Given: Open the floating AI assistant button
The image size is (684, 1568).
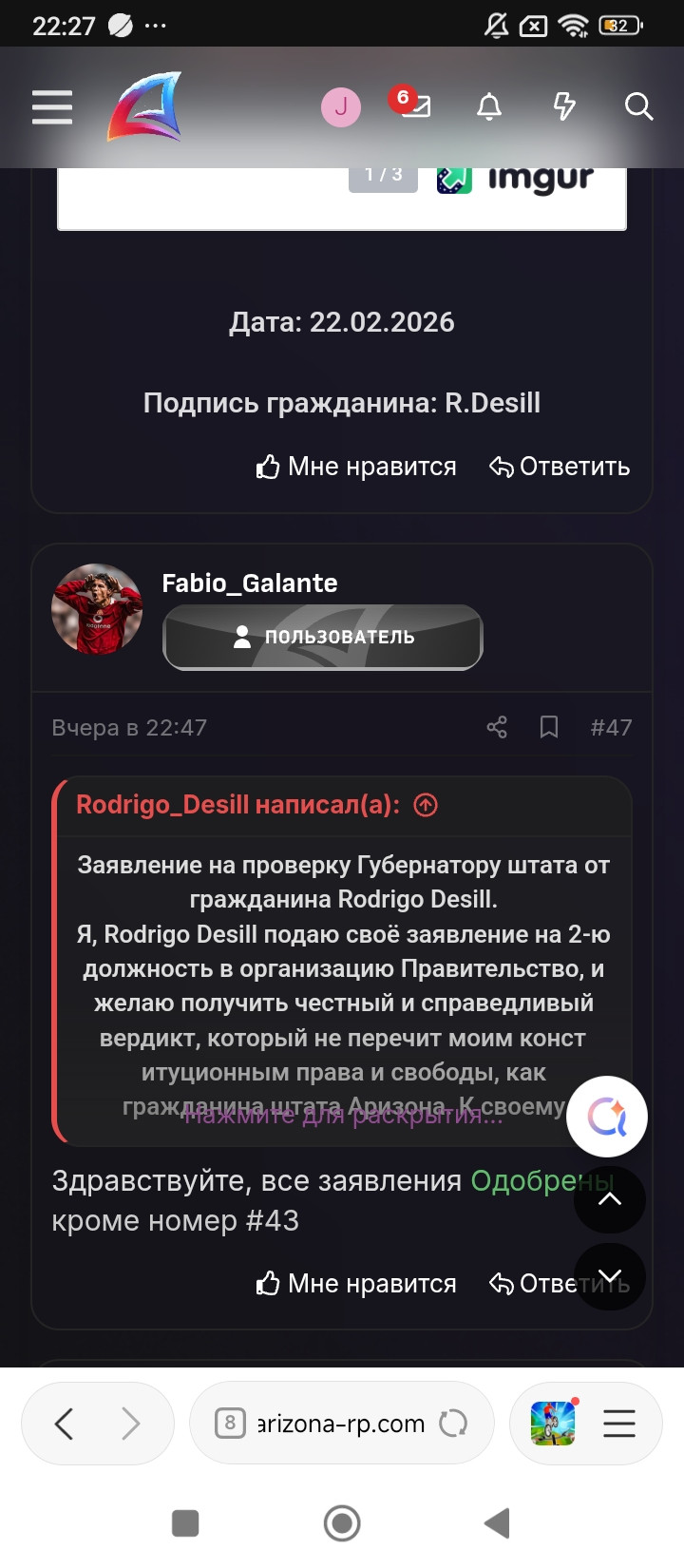Looking at the screenshot, I should coord(607,1117).
